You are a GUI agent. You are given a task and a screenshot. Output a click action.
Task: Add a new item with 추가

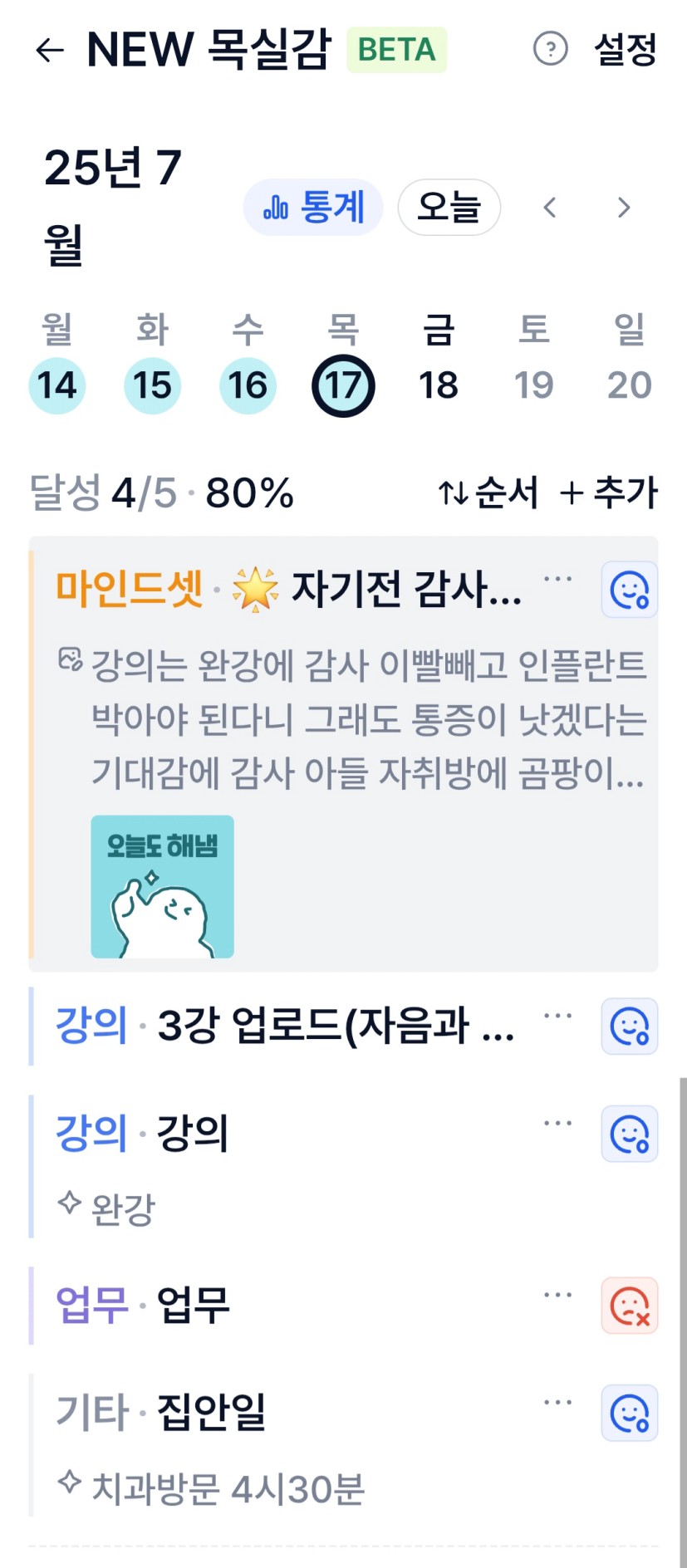[x=609, y=492]
